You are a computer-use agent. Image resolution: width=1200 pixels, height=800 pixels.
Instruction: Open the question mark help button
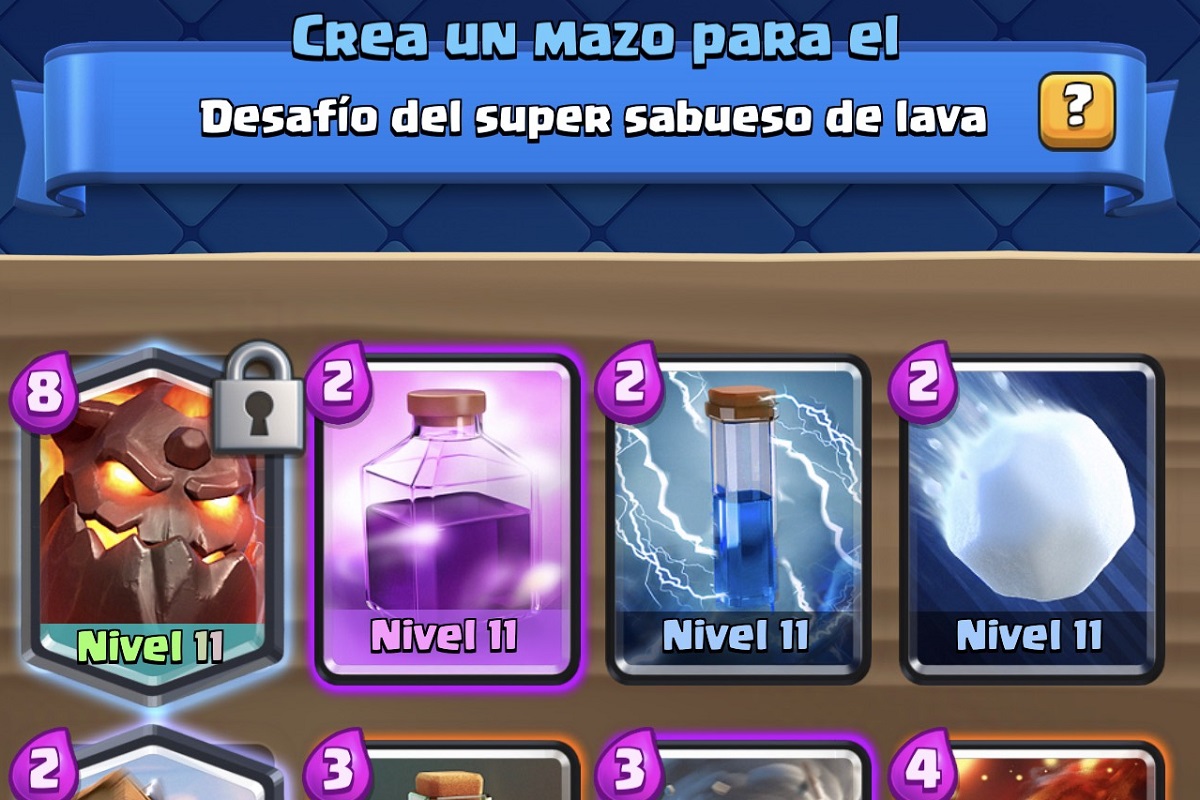pos(1076,111)
